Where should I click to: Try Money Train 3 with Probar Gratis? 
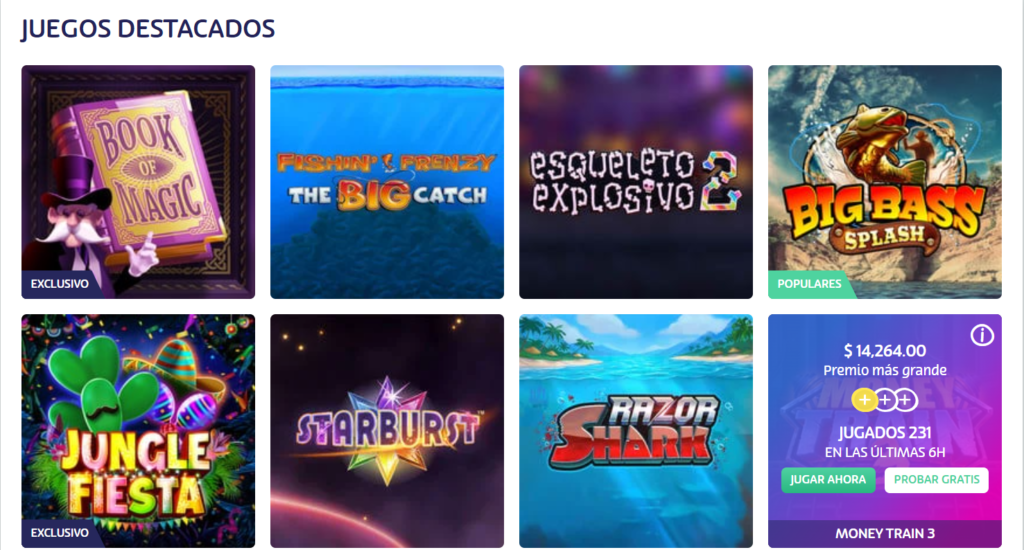(x=936, y=480)
